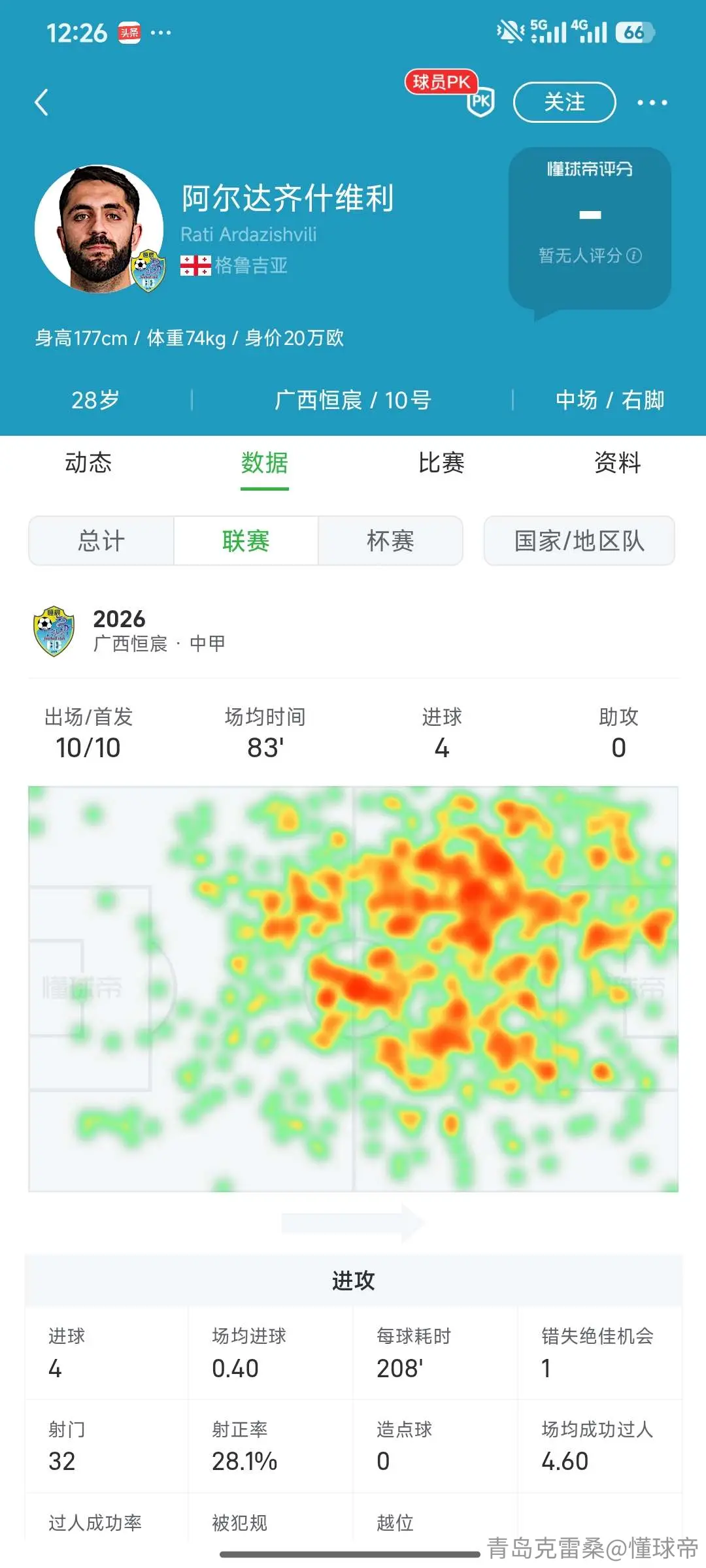The image size is (706, 1568).
Task: Open the 懂球帝评分 rating card
Action: click(x=590, y=229)
